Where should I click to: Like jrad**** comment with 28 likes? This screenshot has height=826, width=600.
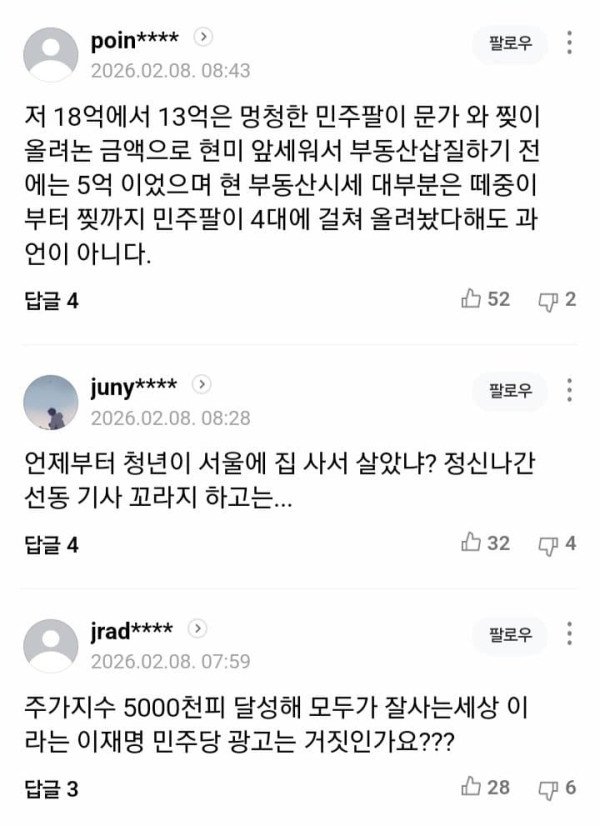tap(485, 788)
